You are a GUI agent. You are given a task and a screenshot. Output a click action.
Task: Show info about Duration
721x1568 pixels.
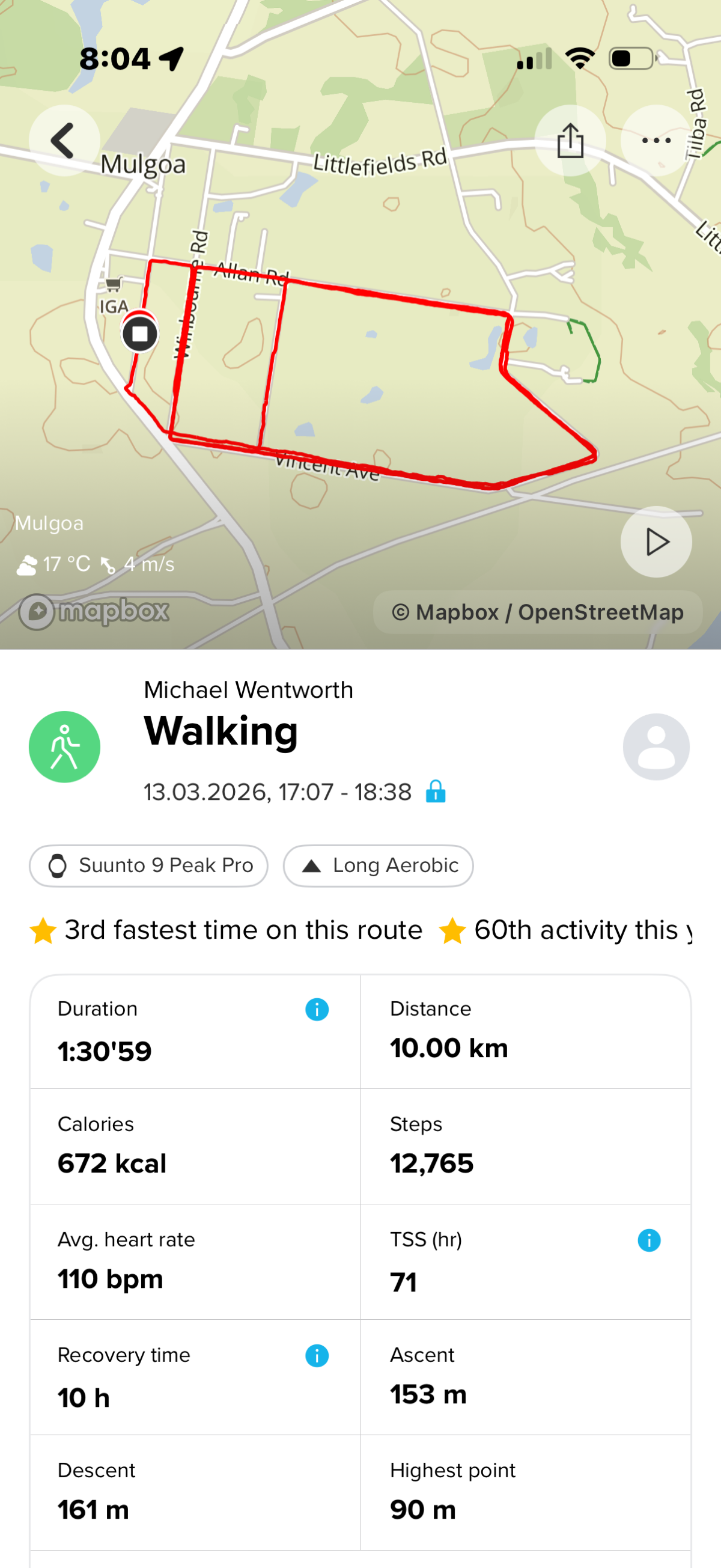[317, 1009]
